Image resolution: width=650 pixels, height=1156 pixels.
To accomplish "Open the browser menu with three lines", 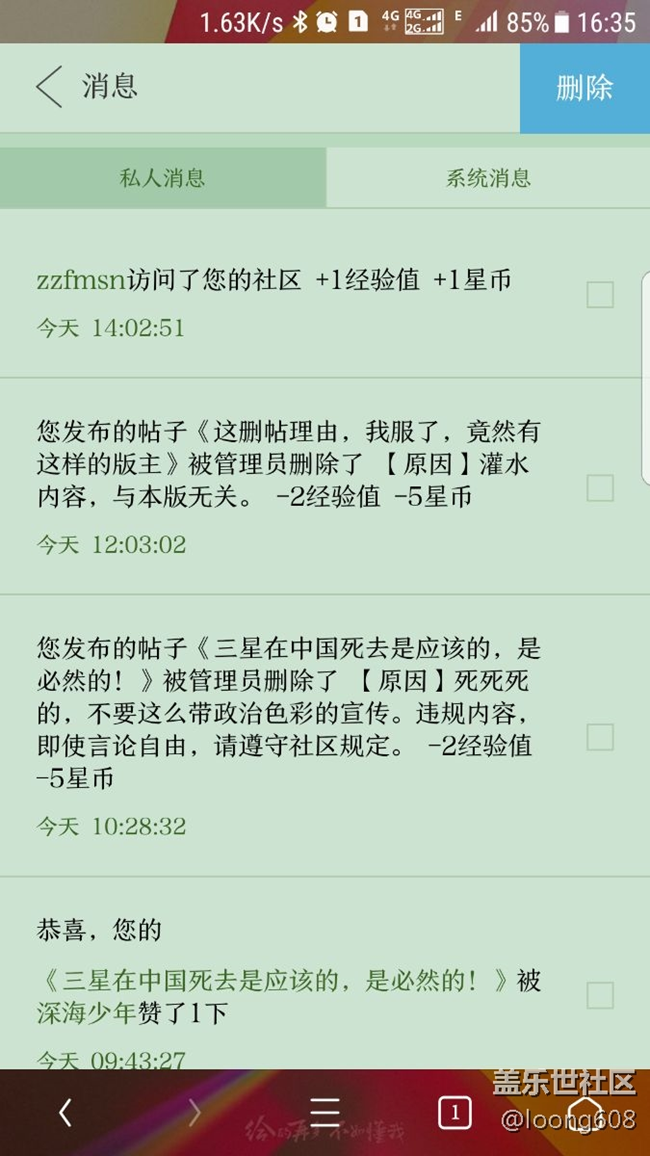I will point(325,1112).
